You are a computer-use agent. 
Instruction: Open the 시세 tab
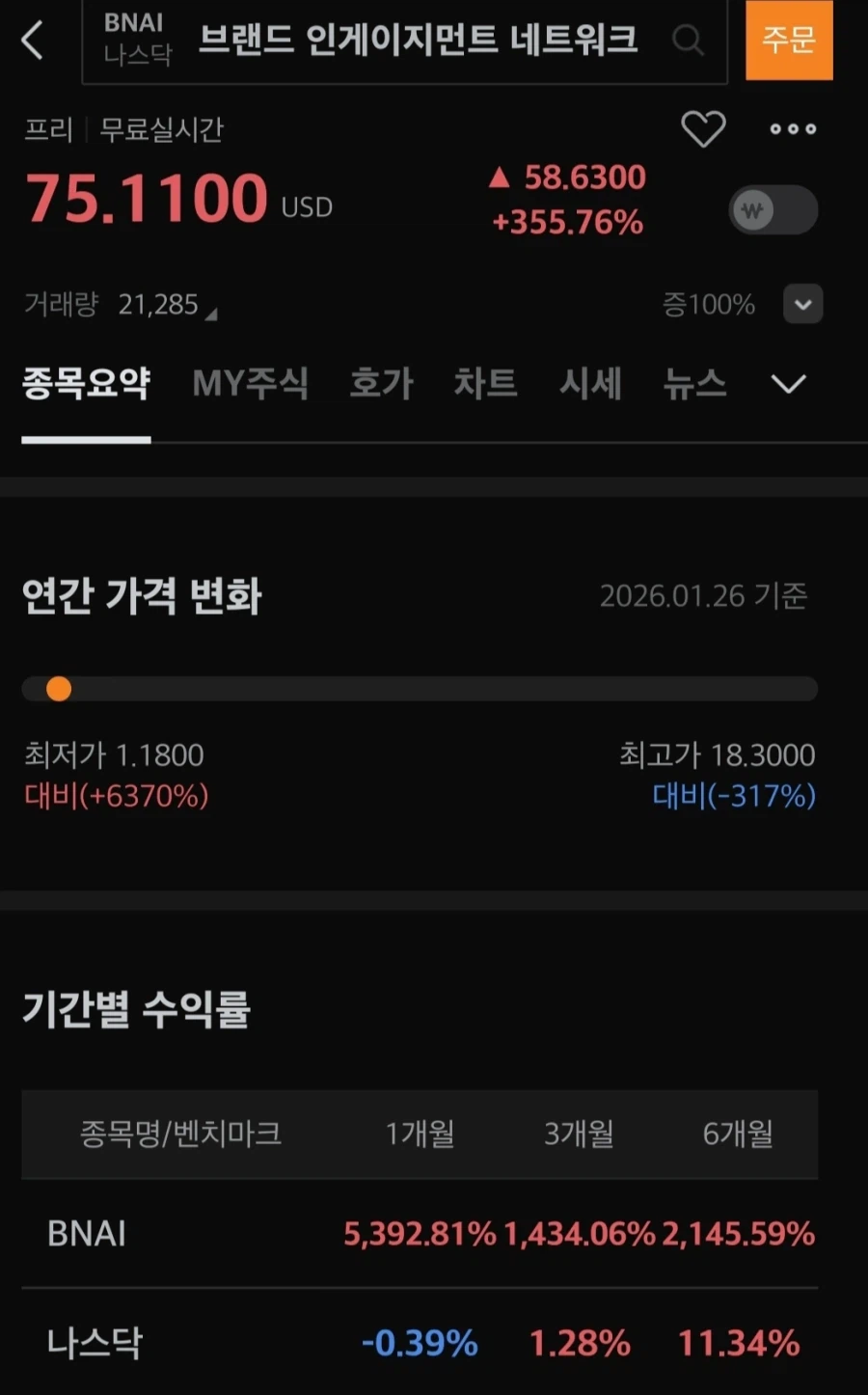pyautogui.click(x=590, y=383)
